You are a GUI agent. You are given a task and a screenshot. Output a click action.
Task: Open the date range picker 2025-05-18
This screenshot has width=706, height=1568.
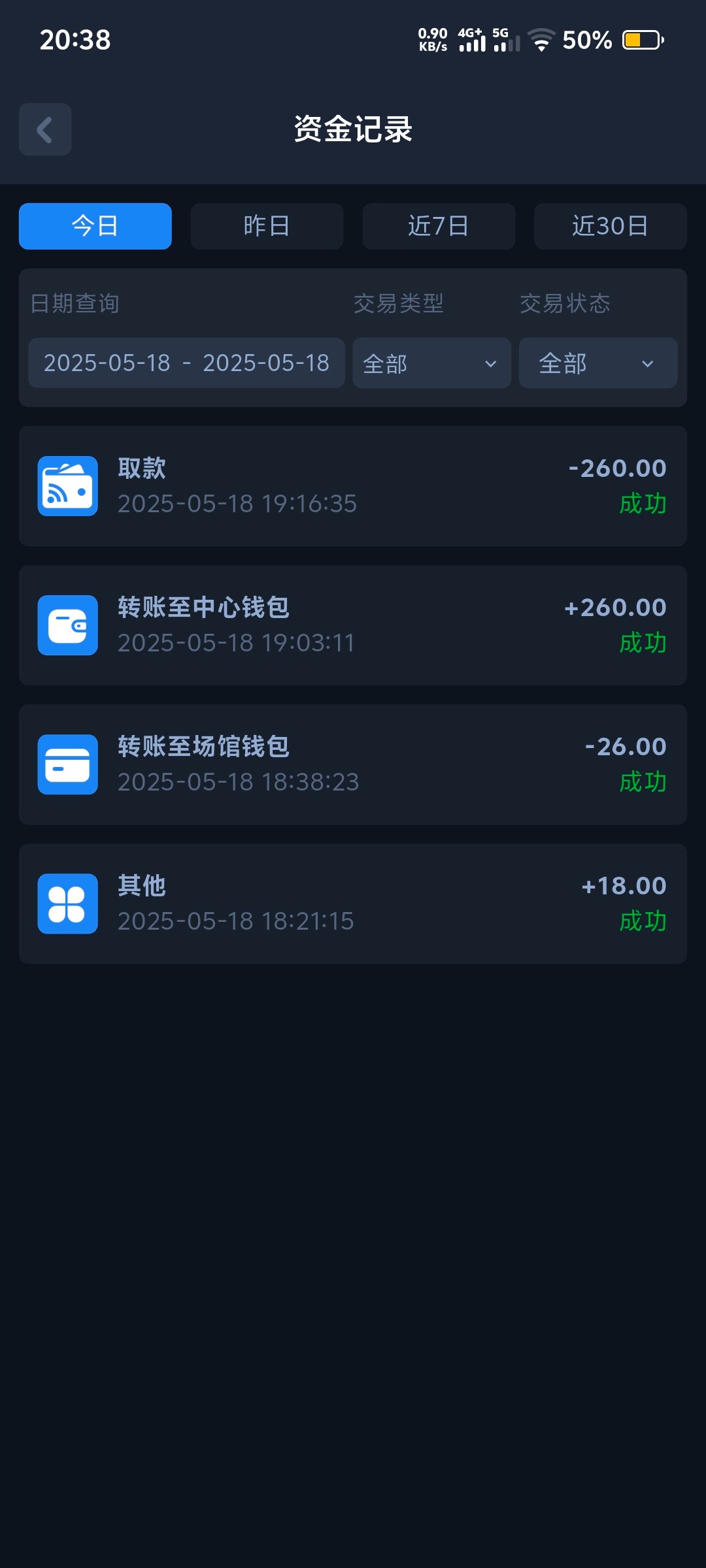click(186, 363)
